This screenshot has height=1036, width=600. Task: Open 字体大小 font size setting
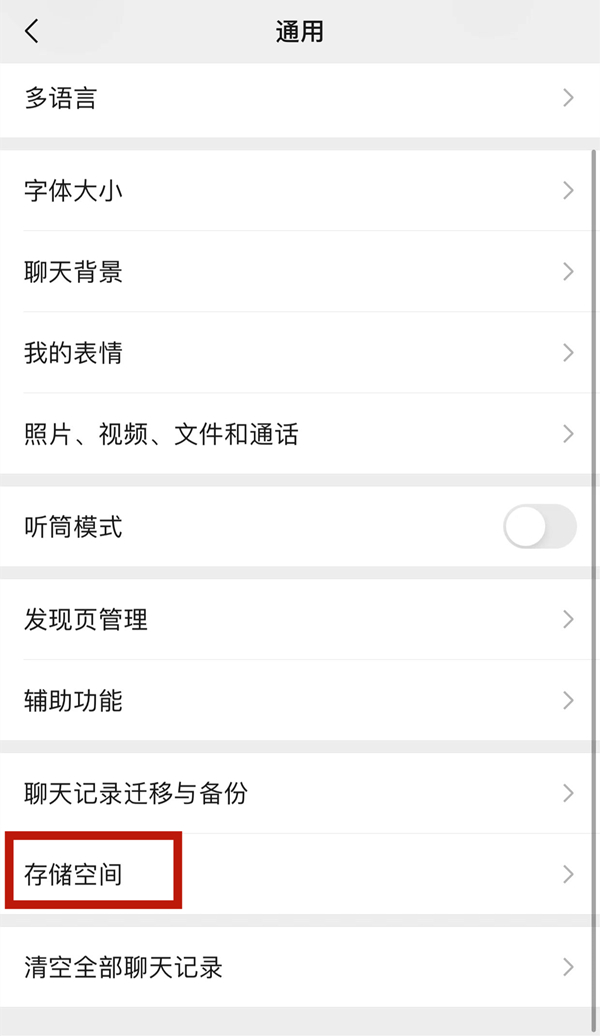[300, 190]
